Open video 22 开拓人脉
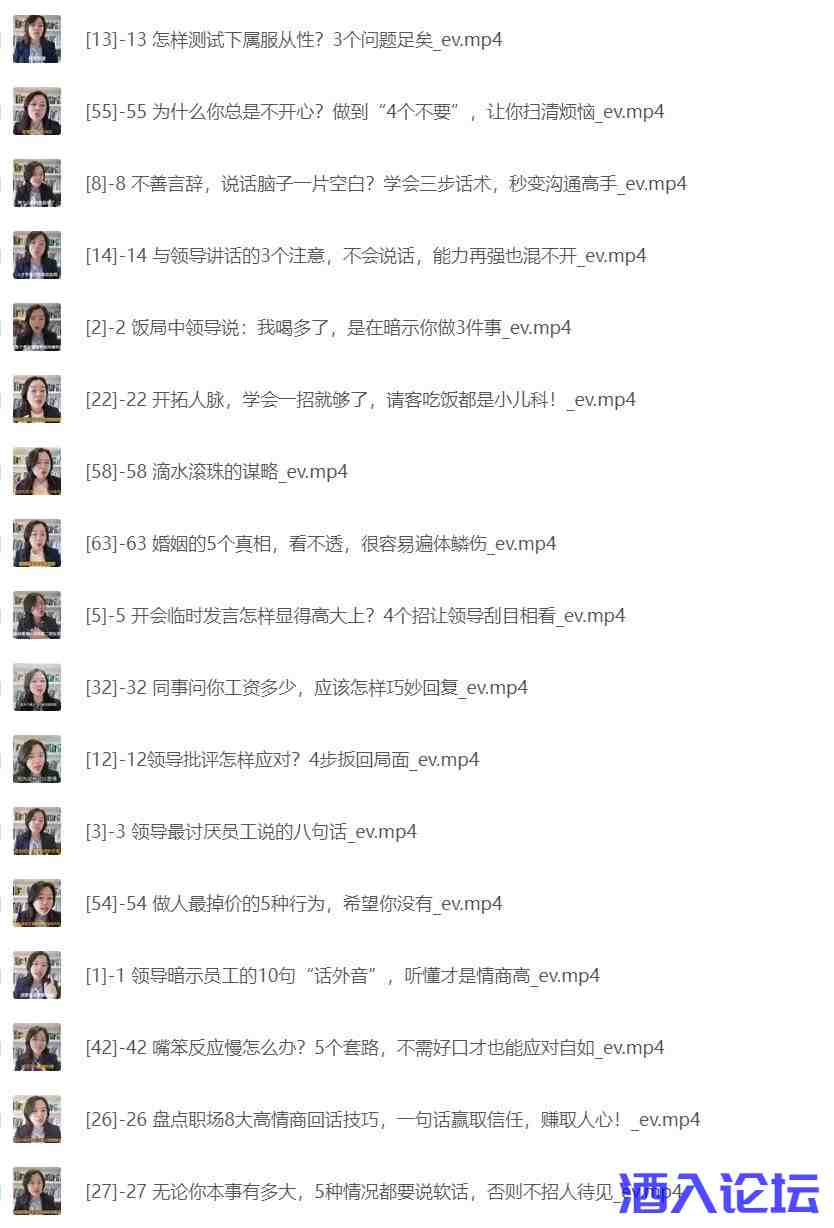This screenshot has height=1228, width=834. pyautogui.click(x=360, y=400)
